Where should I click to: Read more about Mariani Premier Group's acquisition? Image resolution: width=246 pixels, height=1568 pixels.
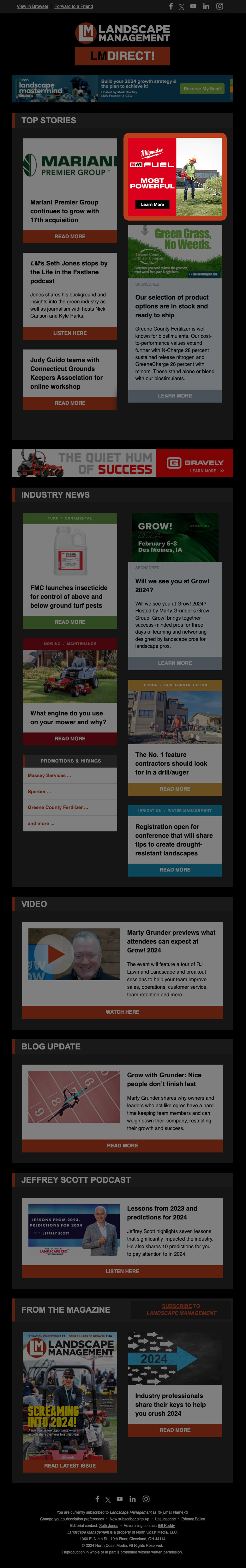pyautogui.click(x=70, y=237)
